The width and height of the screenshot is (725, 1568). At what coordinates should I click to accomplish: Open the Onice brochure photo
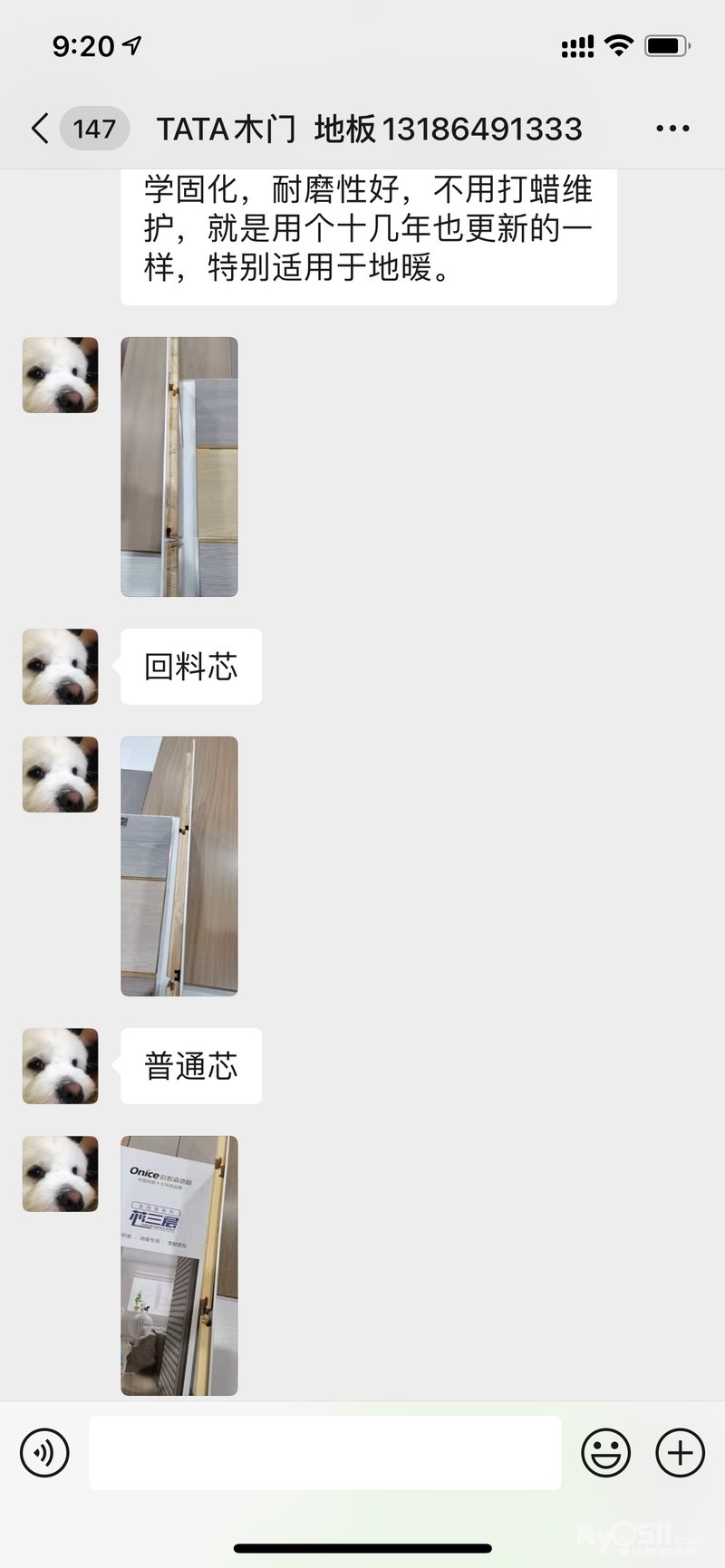click(x=179, y=1265)
